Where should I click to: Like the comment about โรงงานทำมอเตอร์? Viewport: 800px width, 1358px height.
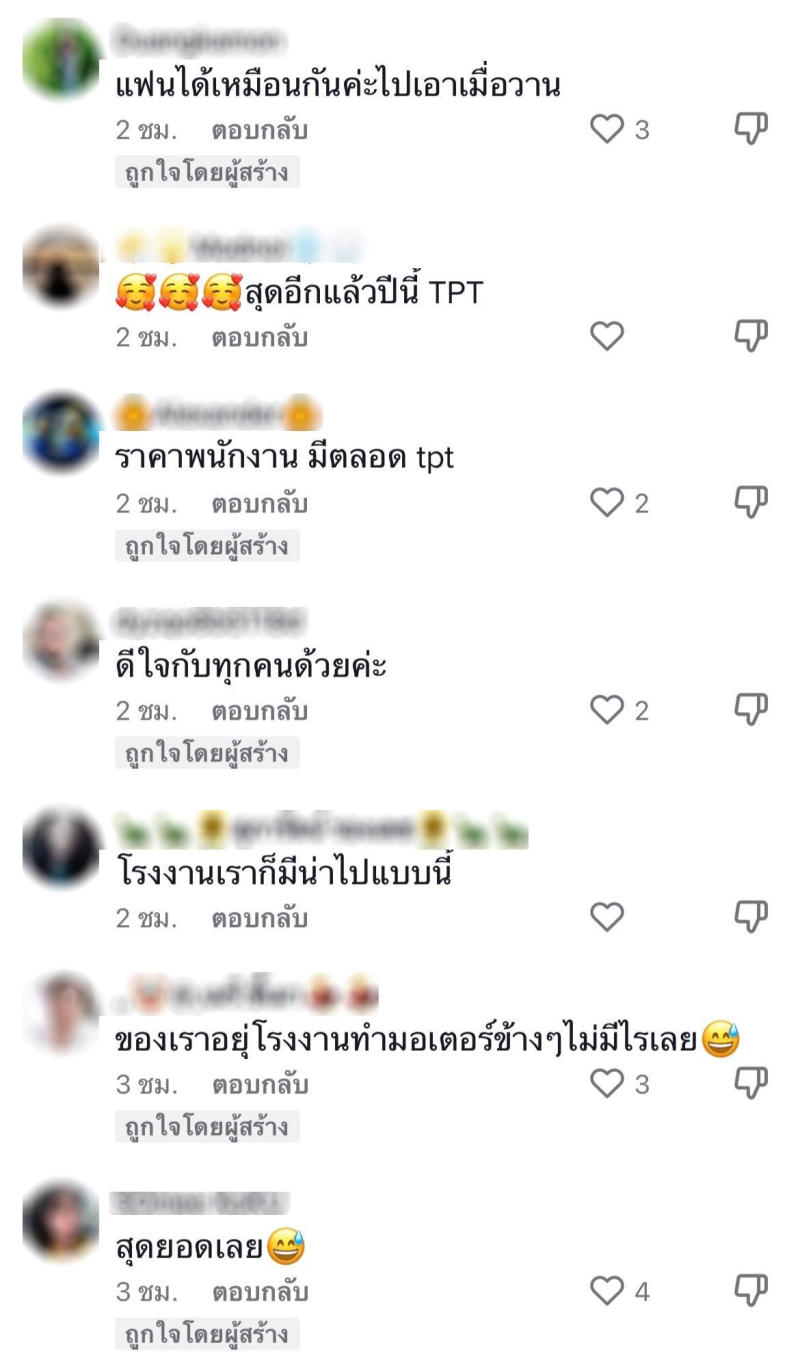(x=607, y=1084)
